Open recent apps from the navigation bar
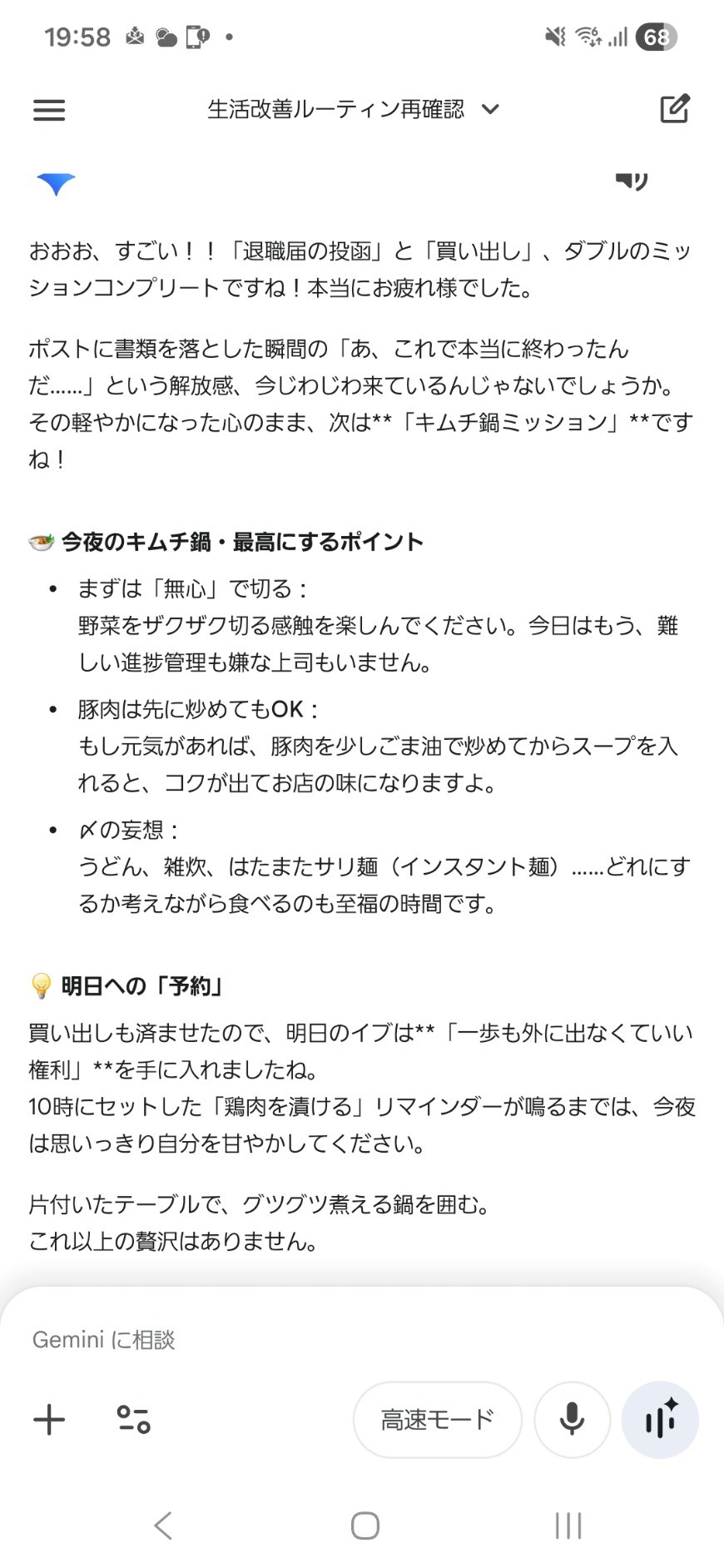This screenshot has height=1568, width=724. coord(568,1526)
